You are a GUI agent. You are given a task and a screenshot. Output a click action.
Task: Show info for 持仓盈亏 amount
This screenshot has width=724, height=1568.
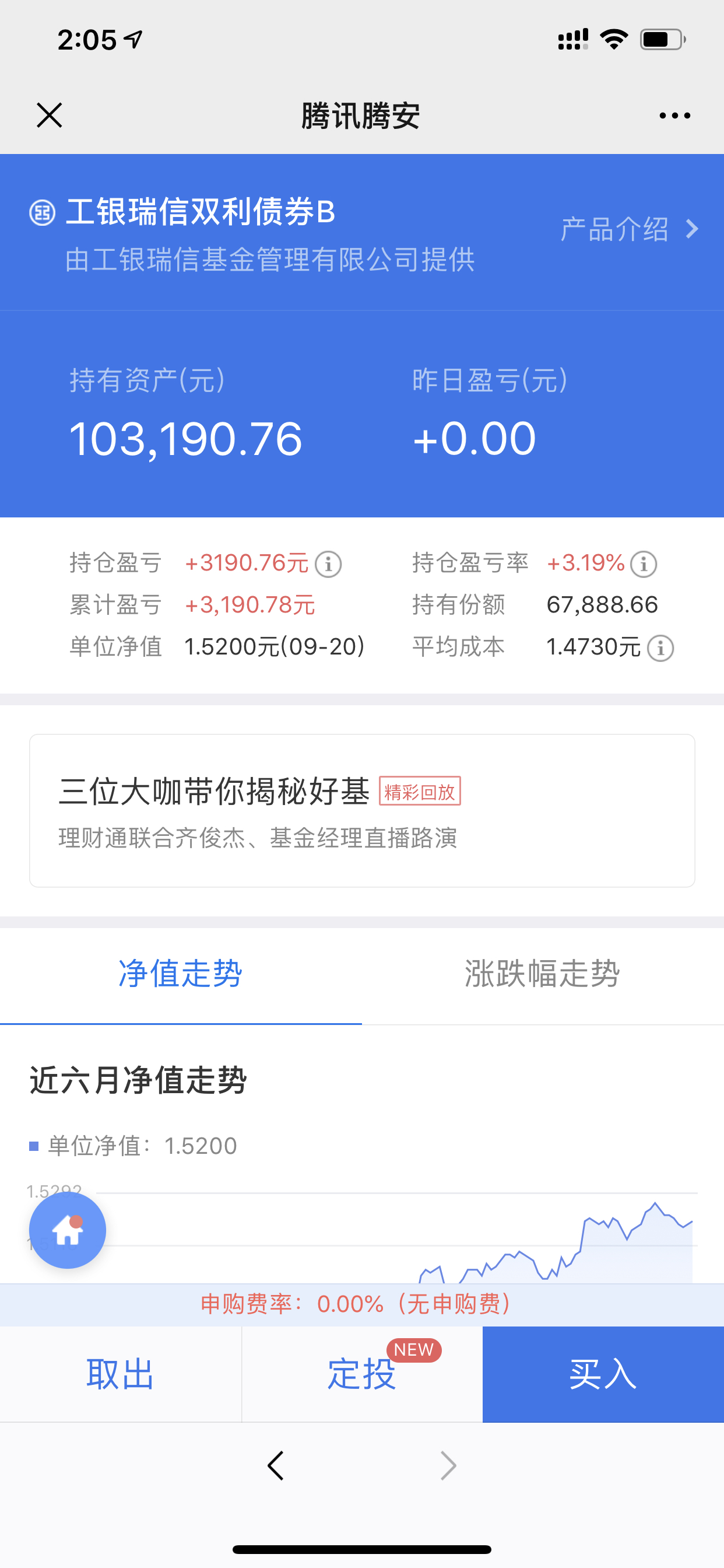[x=329, y=564]
